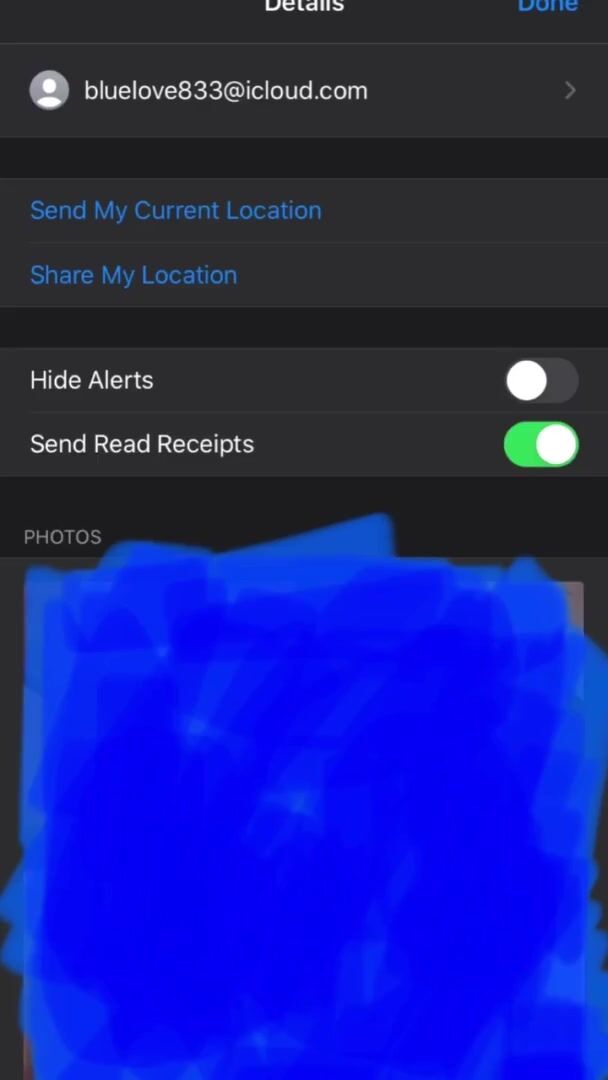Turn off Send Read Receipts
608x1080 pixels.
[x=541, y=445]
